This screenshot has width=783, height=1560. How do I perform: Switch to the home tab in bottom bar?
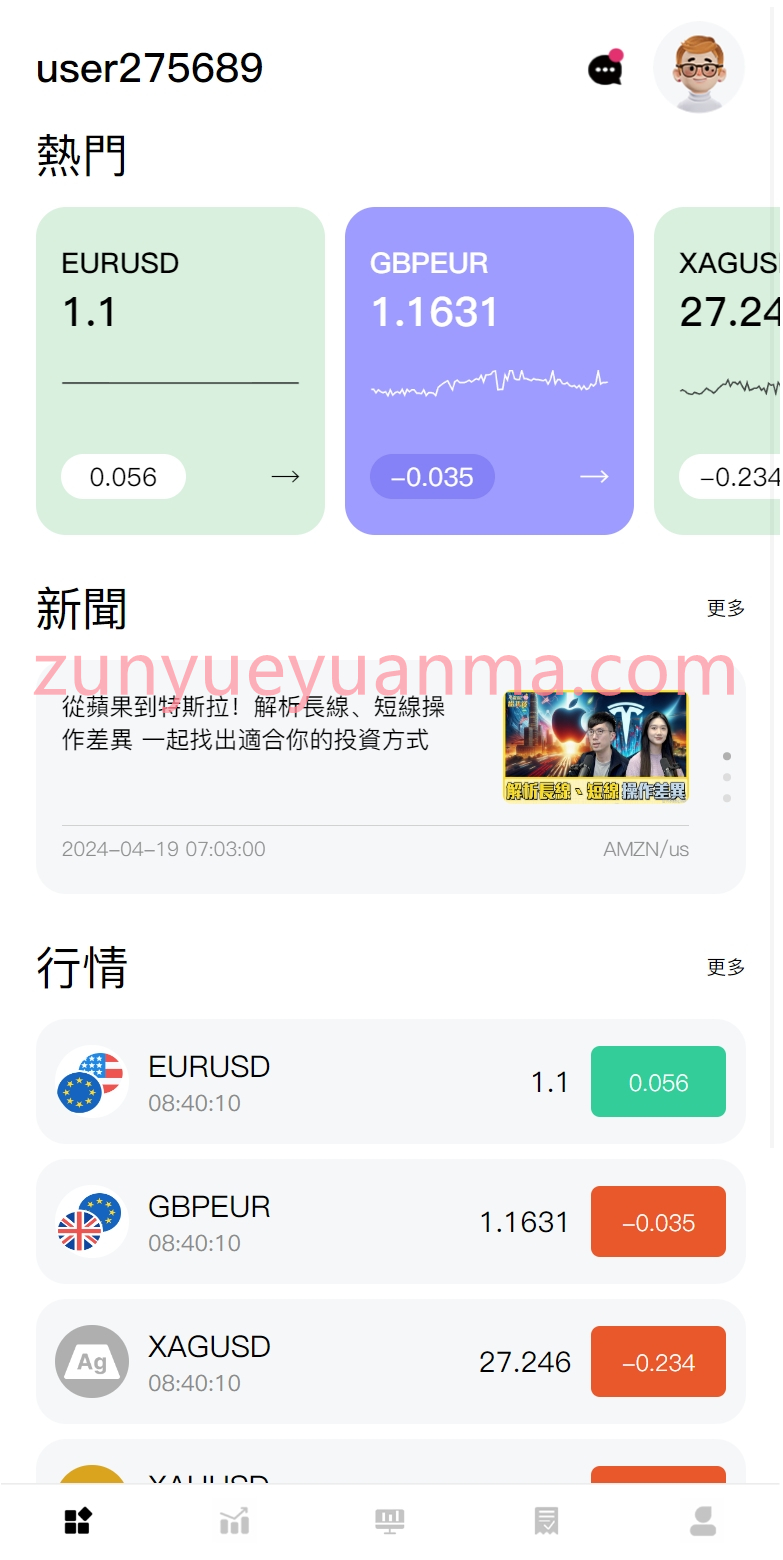[x=78, y=1521]
